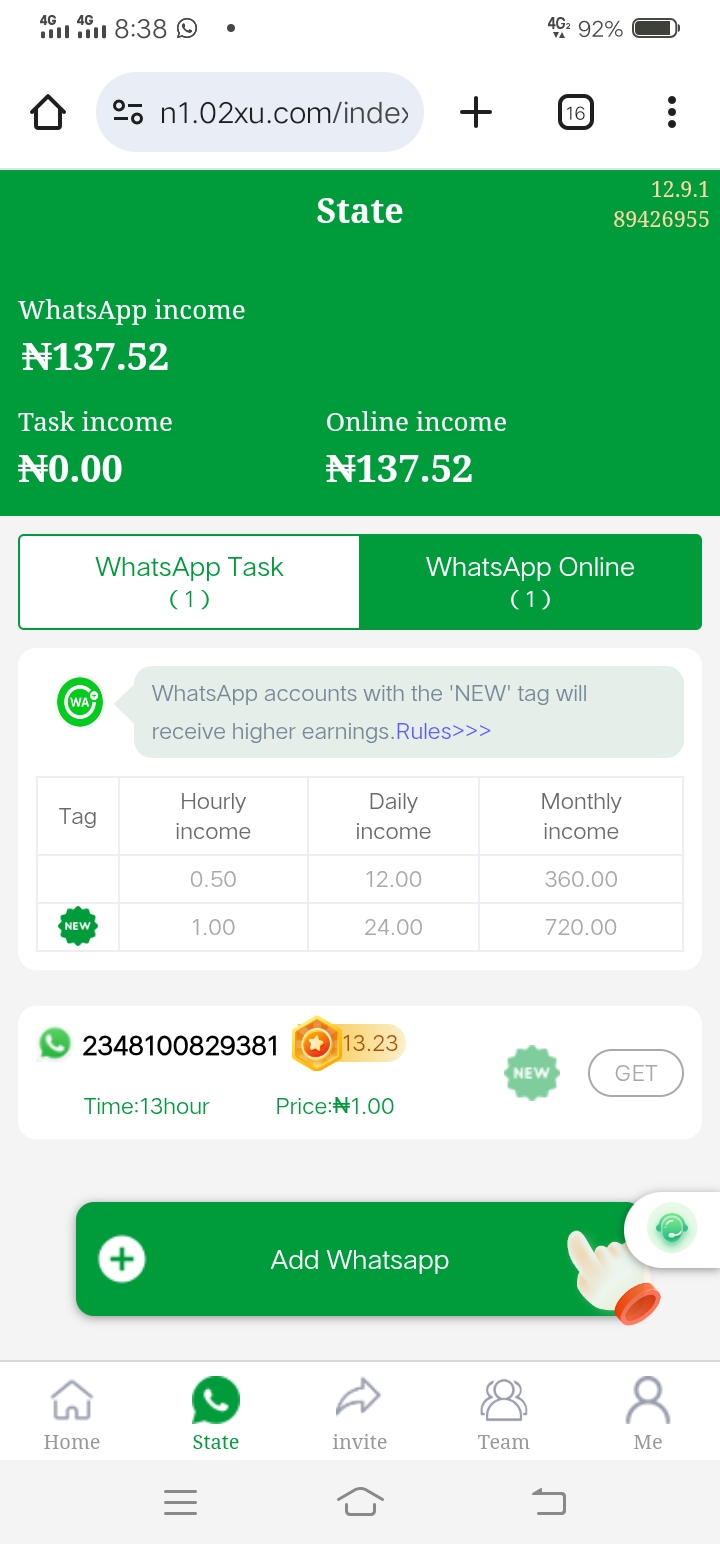This screenshot has width=720, height=1544.
Task: Select the WhatsApp Online tab
Action: coord(530,581)
